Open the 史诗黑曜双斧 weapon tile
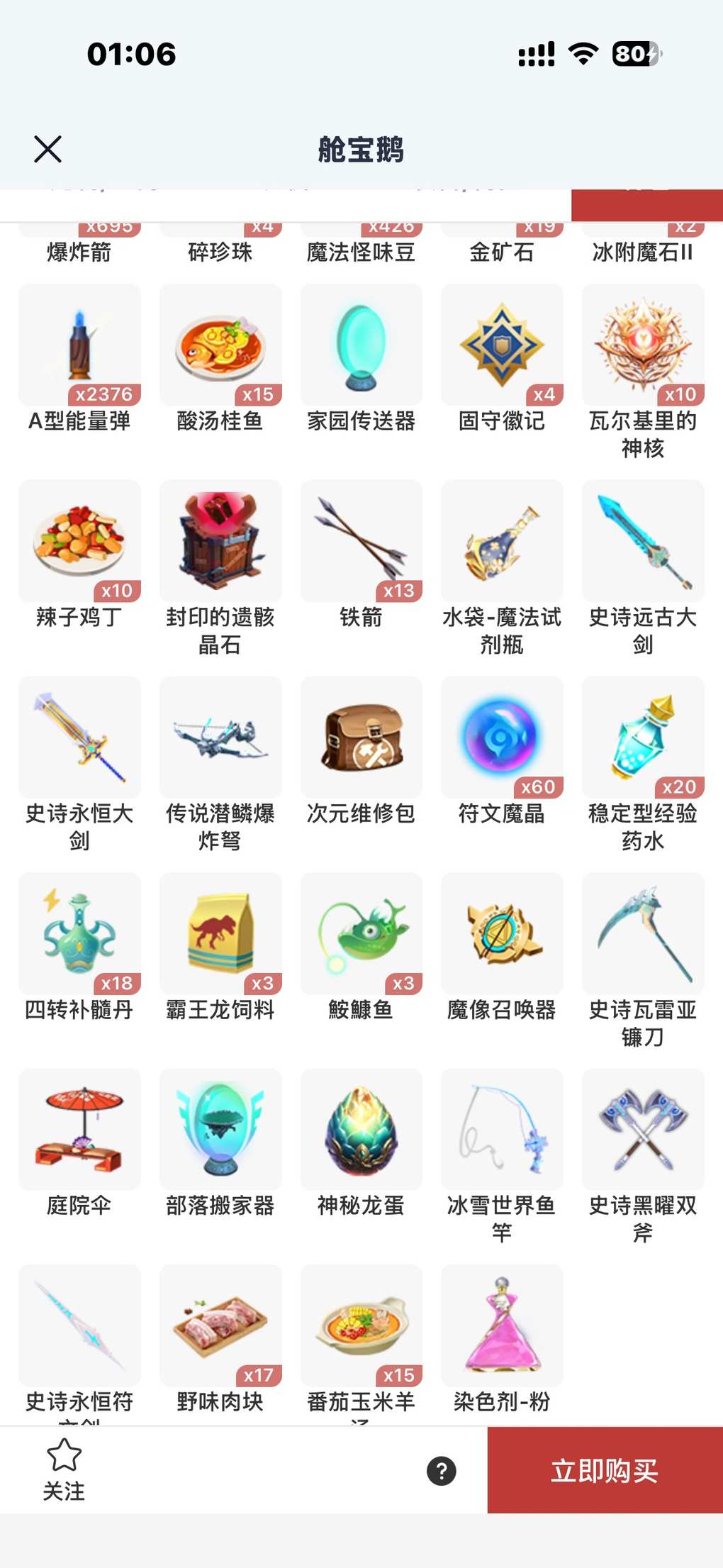The width and height of the screenshot is (723, 1568). coord(643,1130)
